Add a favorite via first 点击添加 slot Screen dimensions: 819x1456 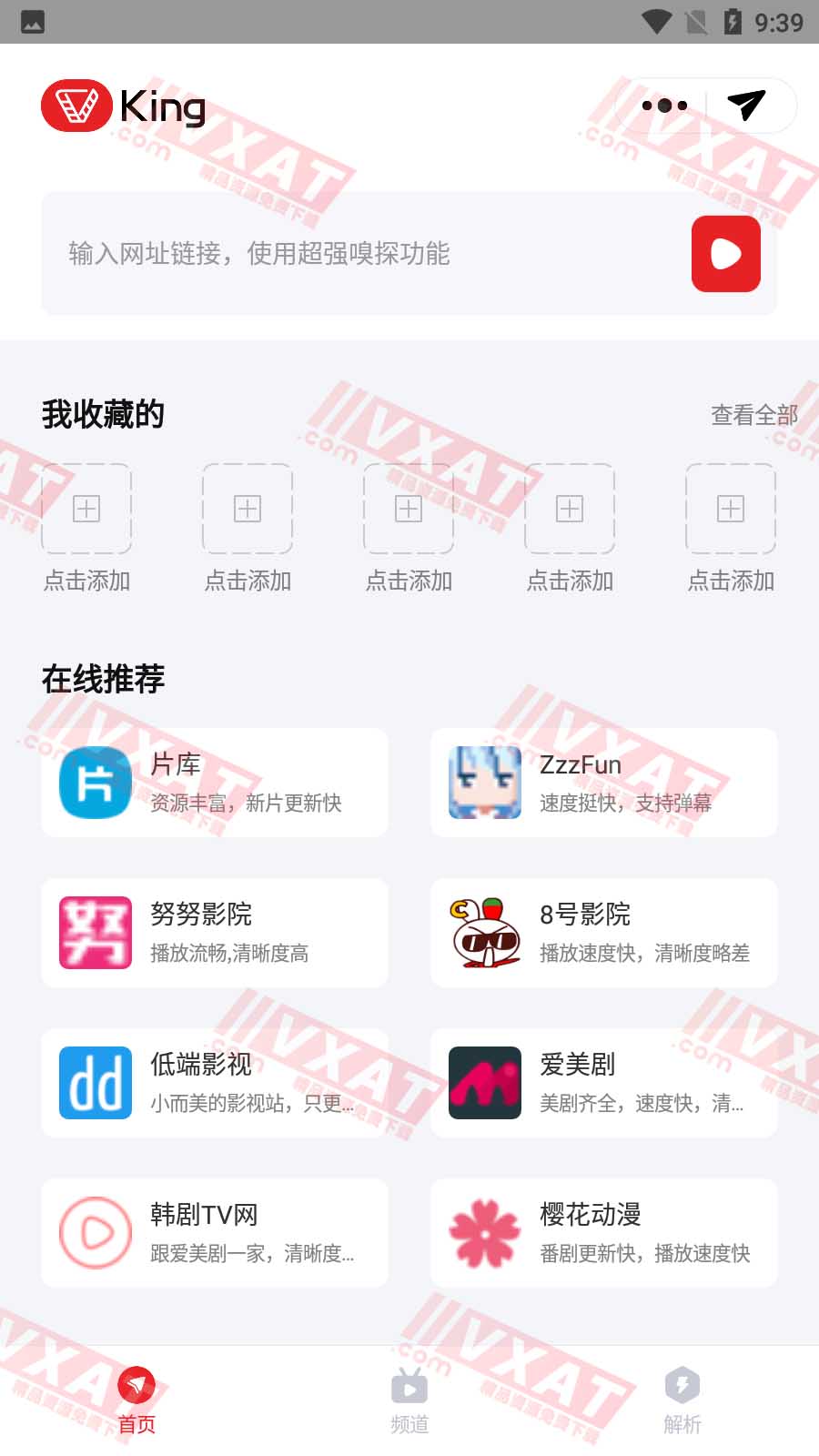tap(86, 510)
